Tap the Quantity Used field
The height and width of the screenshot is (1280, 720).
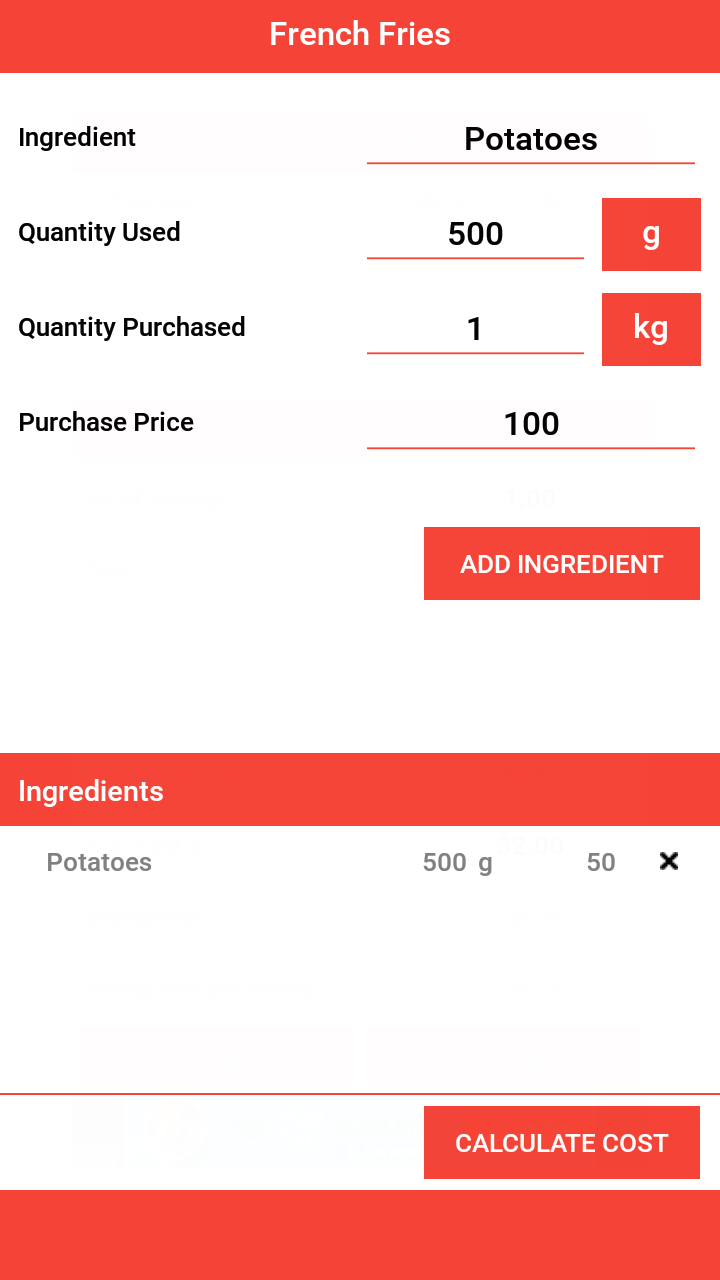[475, 234]
